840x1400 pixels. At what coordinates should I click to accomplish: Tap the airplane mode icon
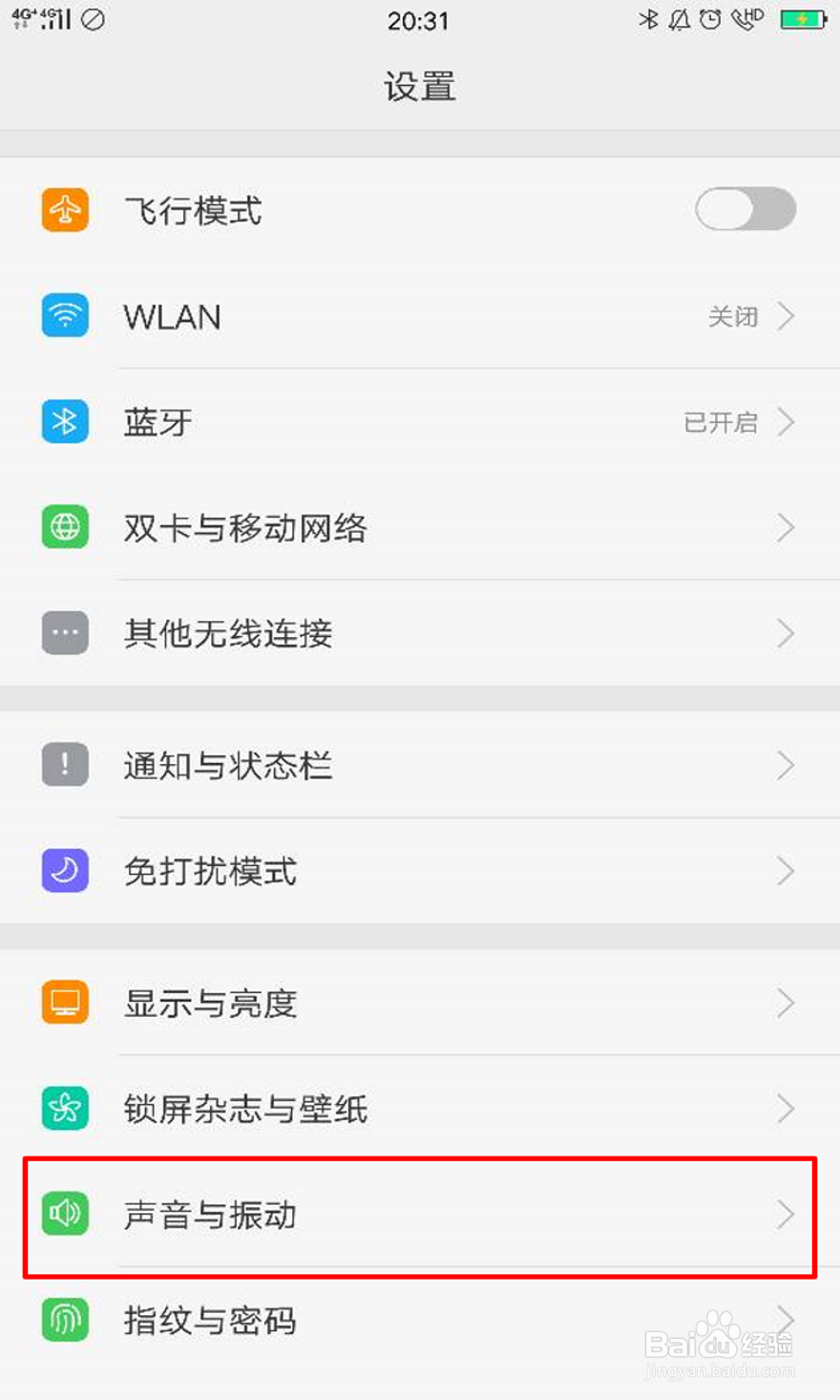[x=64, y=210]
